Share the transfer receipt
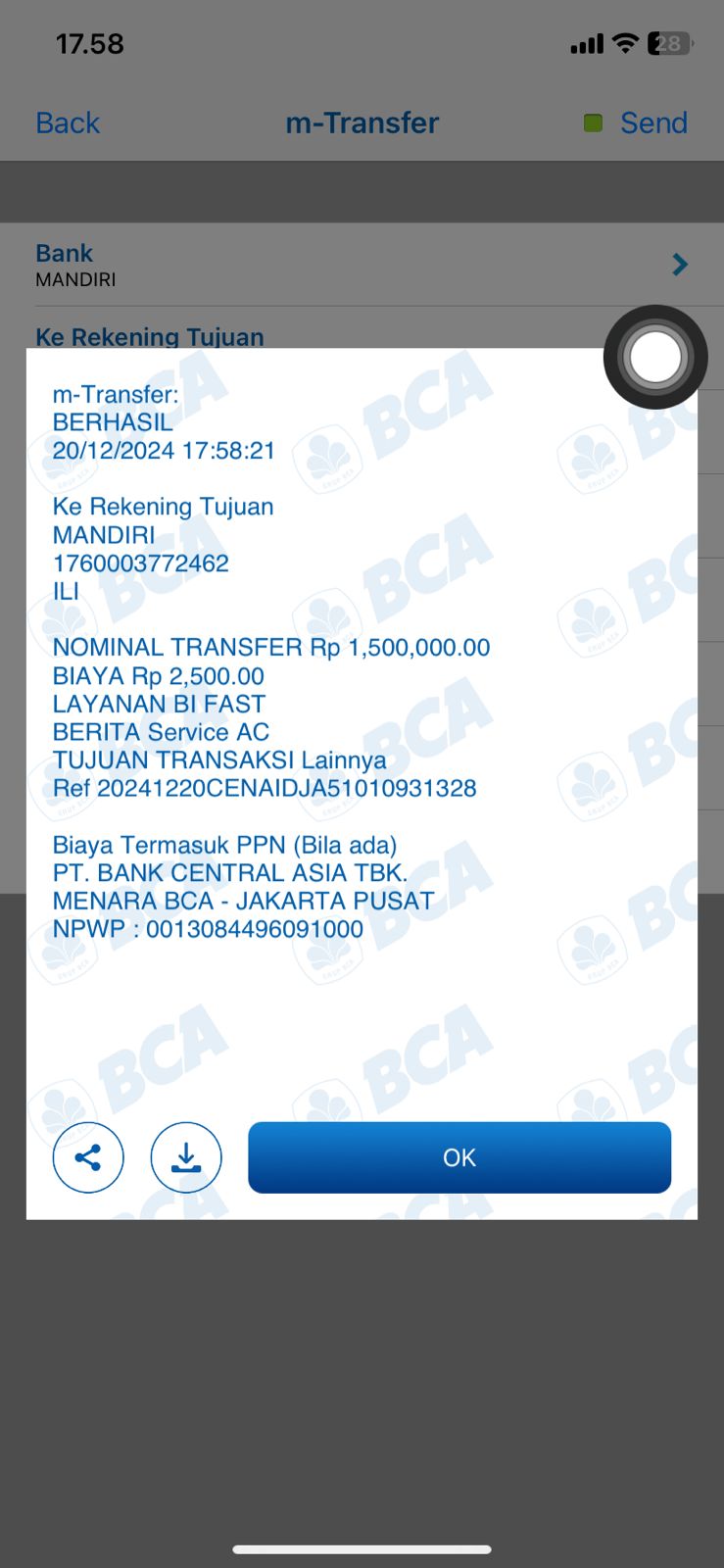 click(88, 1157)
